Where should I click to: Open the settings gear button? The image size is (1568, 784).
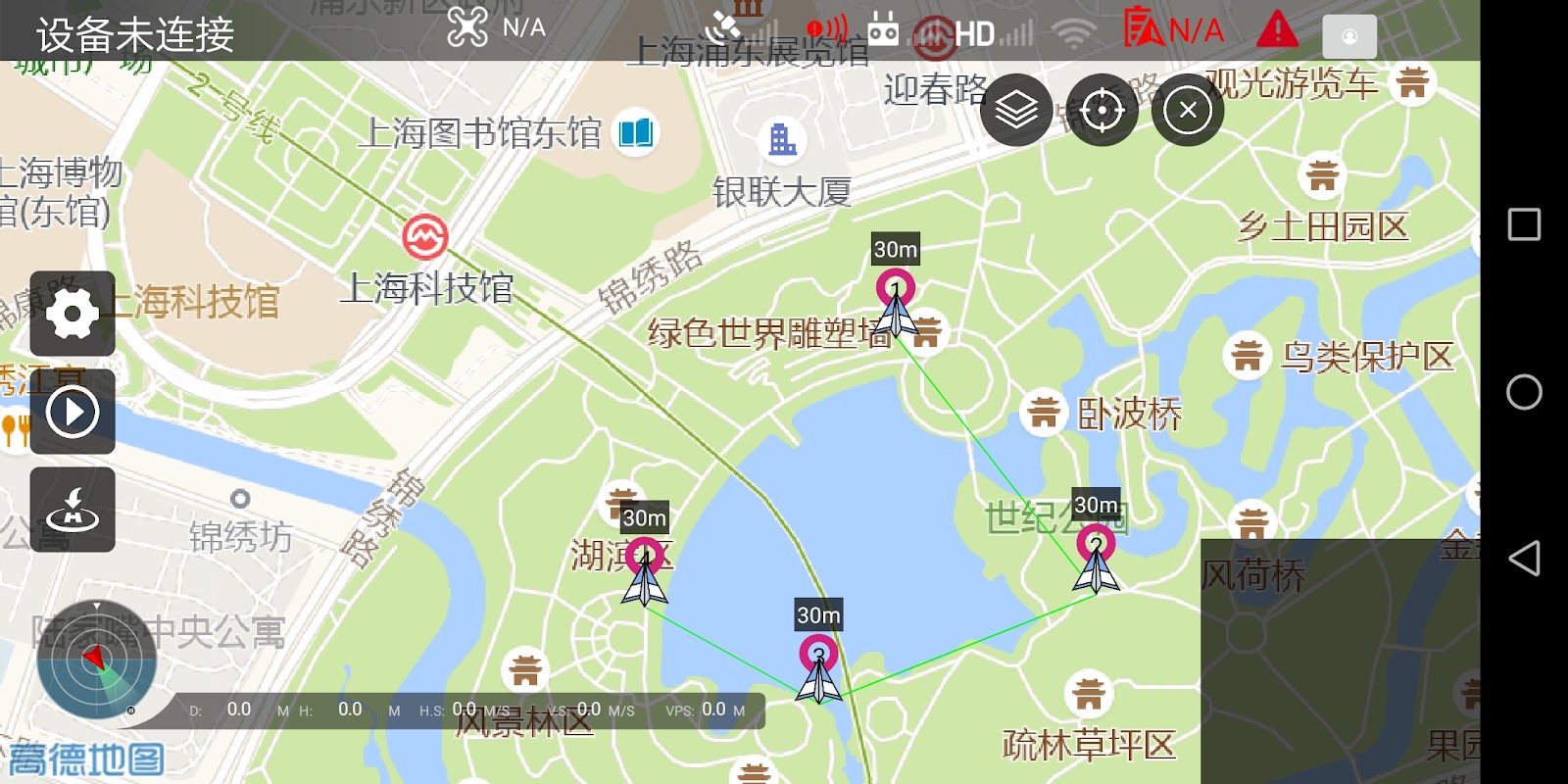73,314
